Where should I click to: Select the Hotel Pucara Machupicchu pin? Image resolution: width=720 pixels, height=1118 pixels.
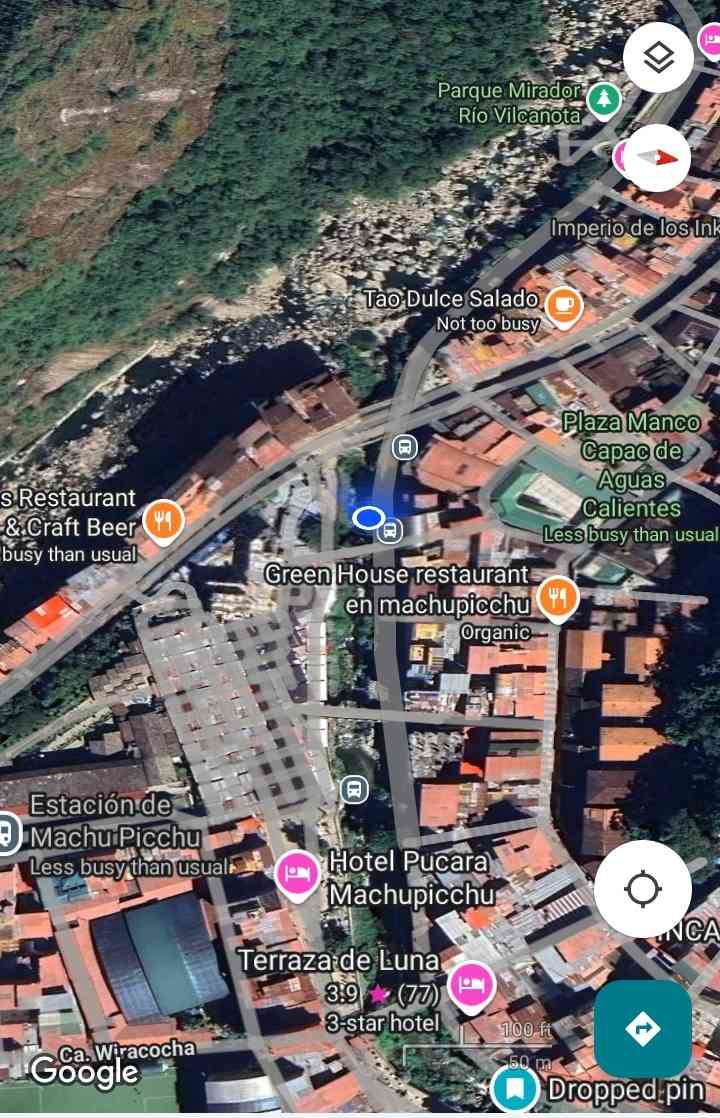pos(297,874)
